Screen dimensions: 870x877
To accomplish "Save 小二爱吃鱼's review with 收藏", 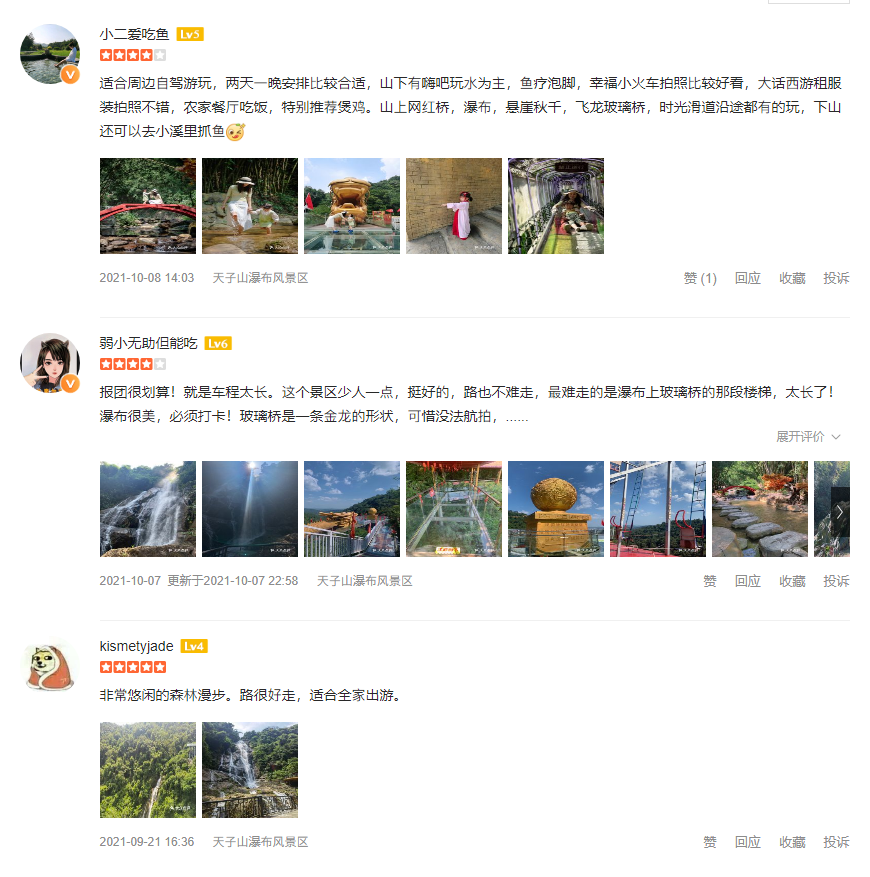I will [x=792, y=279].
